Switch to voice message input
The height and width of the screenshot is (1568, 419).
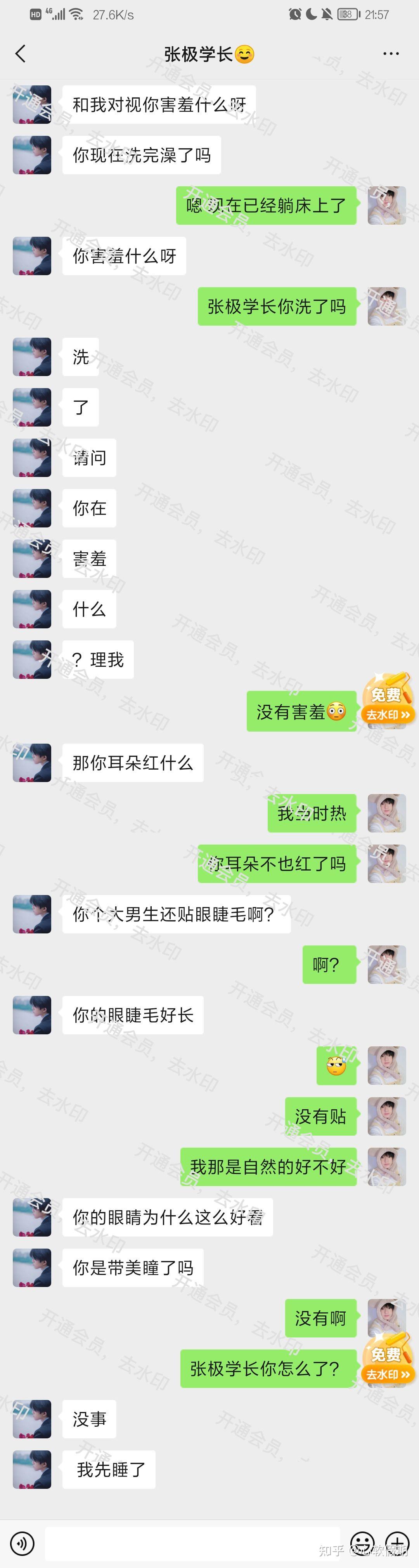(x=23, y=1543)
